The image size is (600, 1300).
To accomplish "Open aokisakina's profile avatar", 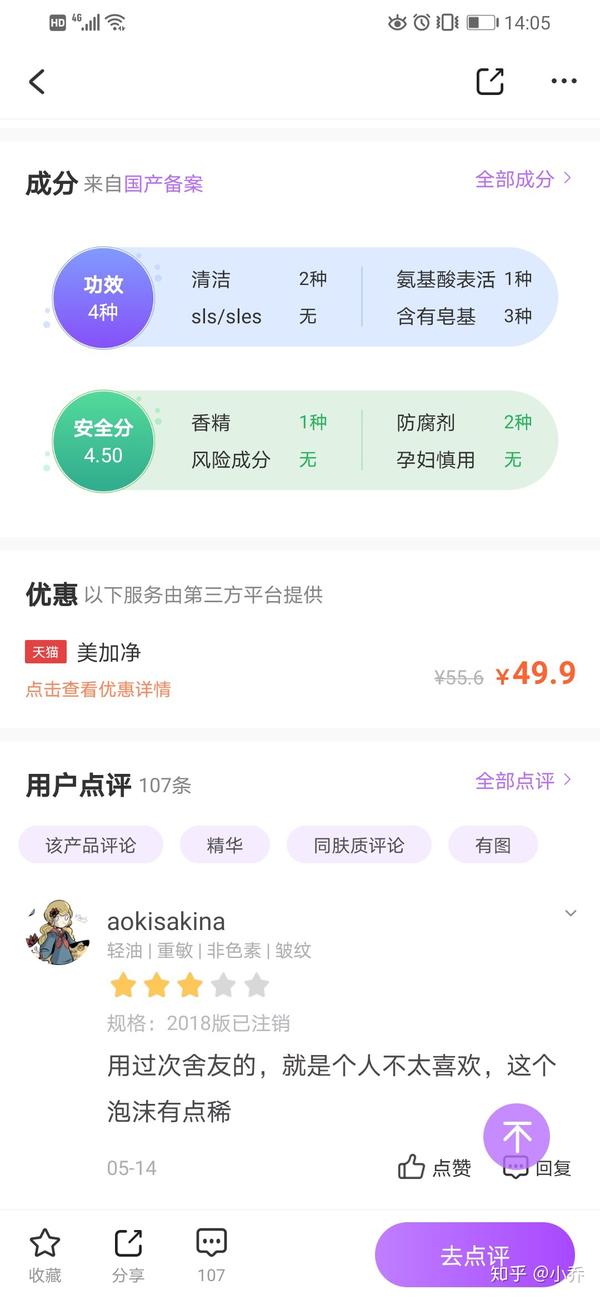I will (59, 933).
